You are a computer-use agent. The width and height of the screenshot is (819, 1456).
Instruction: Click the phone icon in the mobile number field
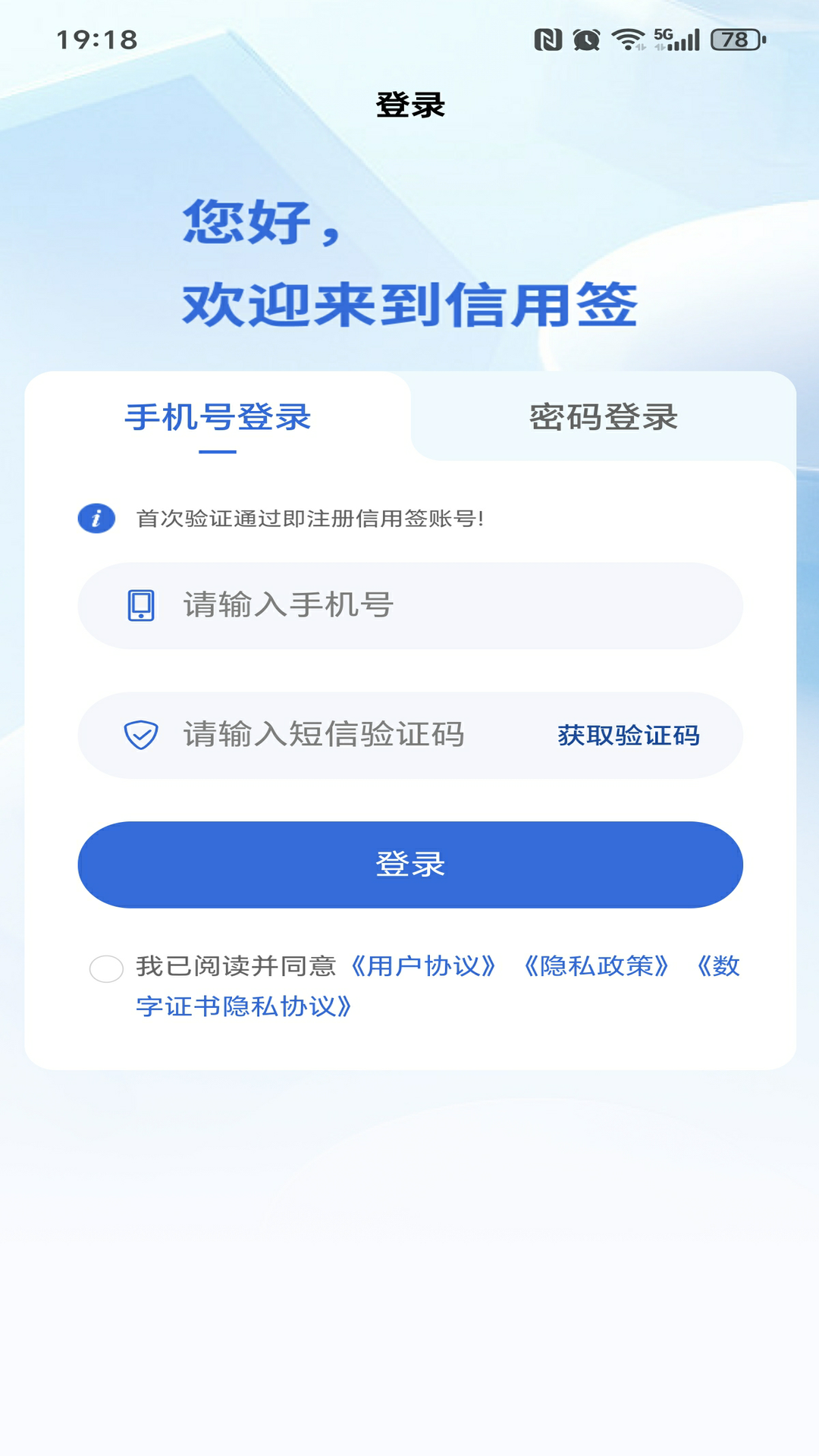coord(143,605)
